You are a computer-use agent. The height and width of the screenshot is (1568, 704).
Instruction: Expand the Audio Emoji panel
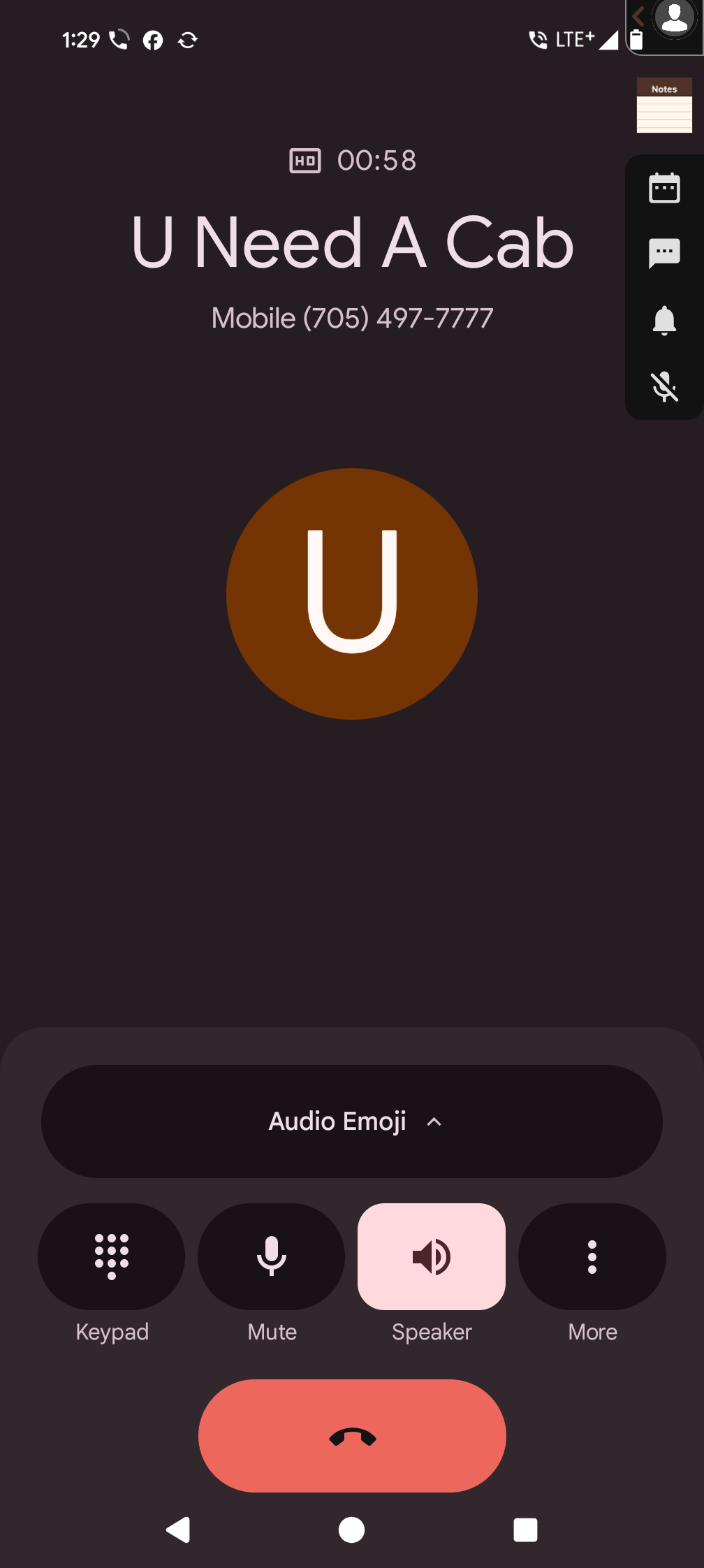[x=352, y=1121]
